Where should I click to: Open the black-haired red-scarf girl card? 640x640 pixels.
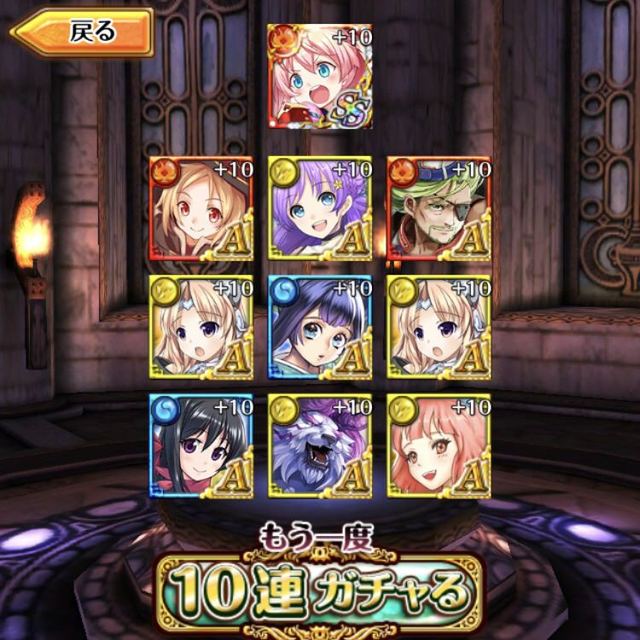point(201,444)
